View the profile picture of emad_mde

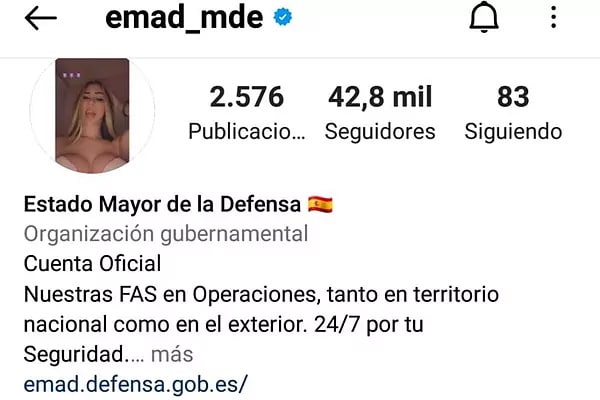tap(94, 115)
